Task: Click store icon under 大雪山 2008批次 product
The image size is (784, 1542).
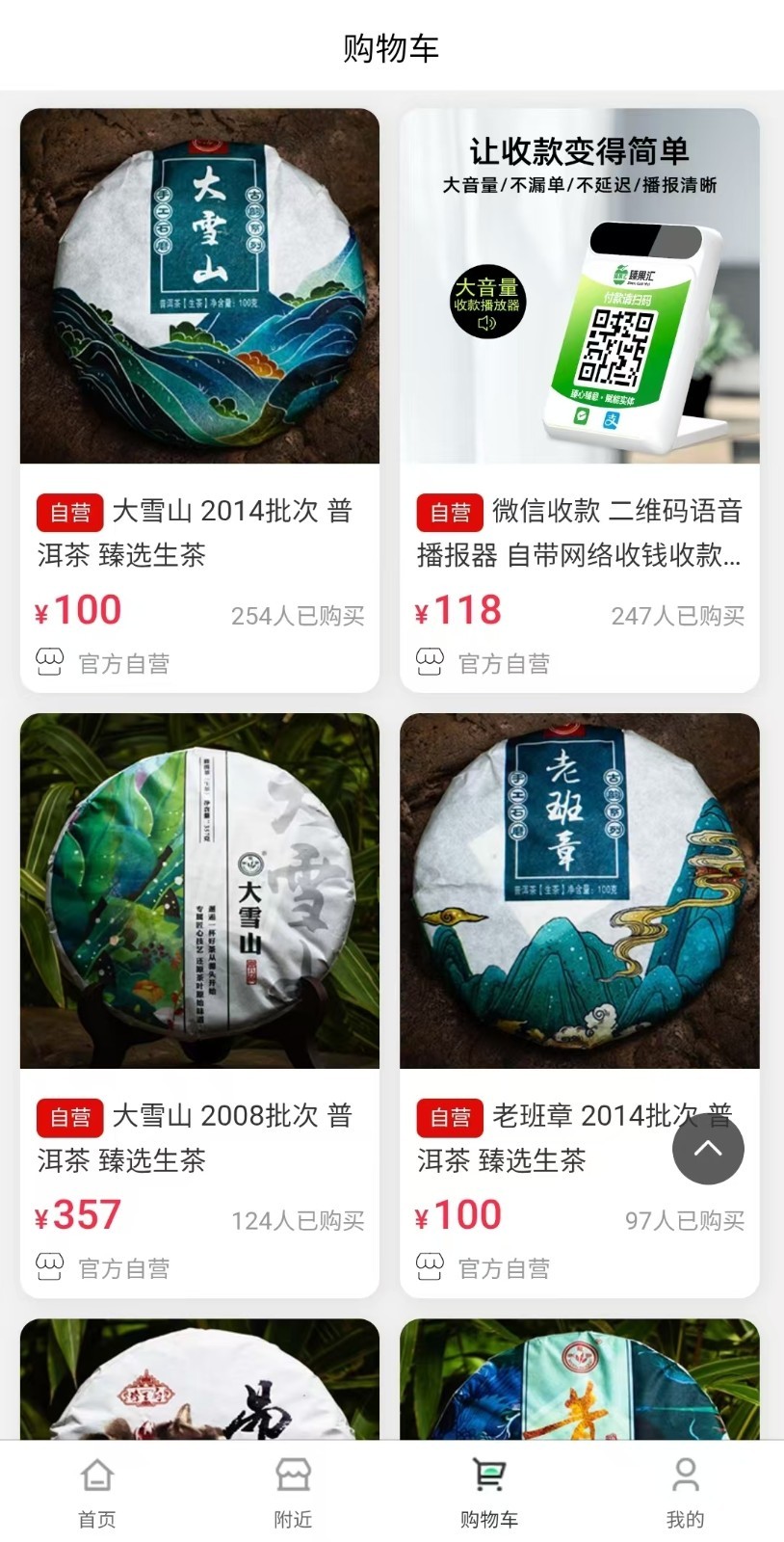Action: point(48,1265)
